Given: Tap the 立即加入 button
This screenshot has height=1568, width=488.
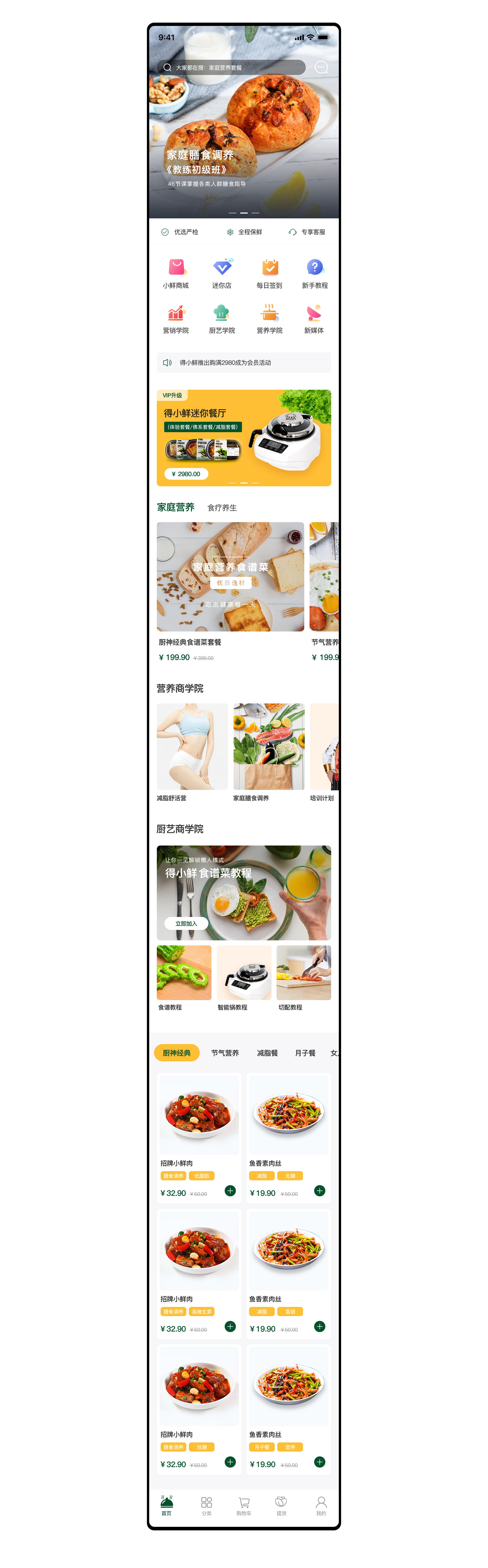Looking at the screenshot, I should (186, 923).
